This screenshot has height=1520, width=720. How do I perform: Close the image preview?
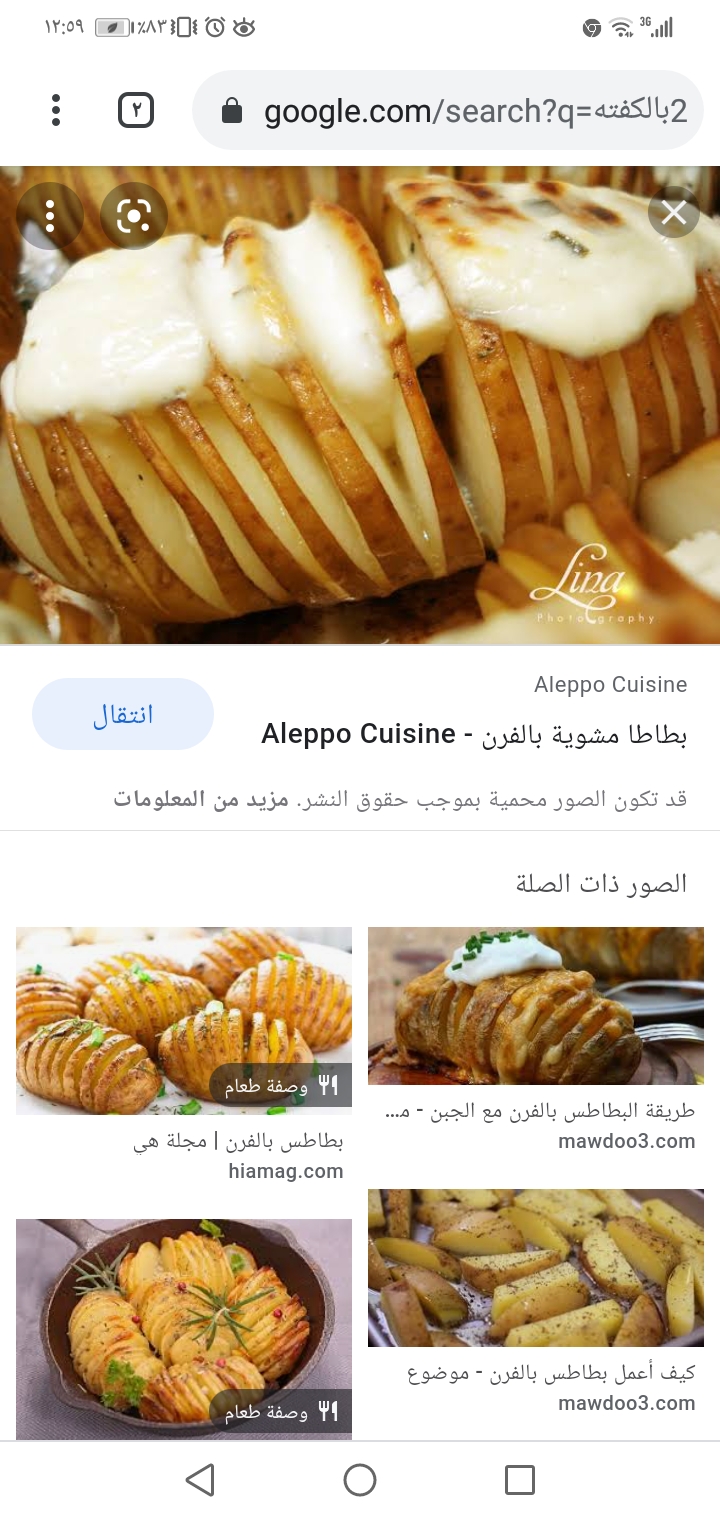click(x=674, y=212)
